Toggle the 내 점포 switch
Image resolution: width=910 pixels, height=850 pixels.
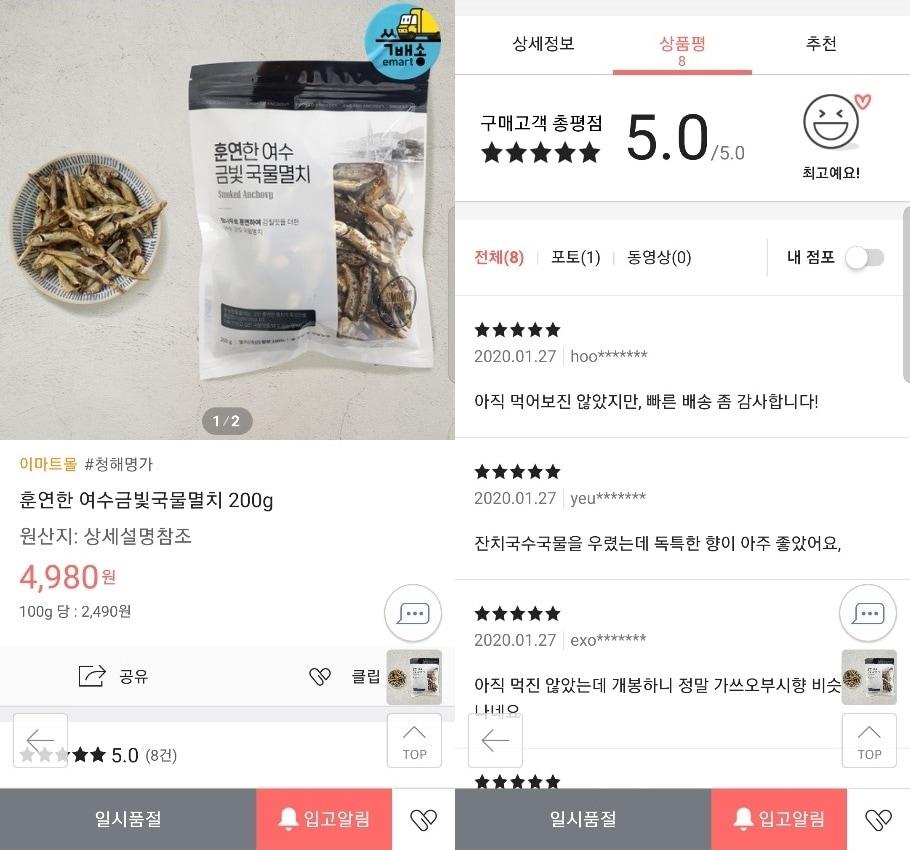pyautogui.click(x=864, y=258)
